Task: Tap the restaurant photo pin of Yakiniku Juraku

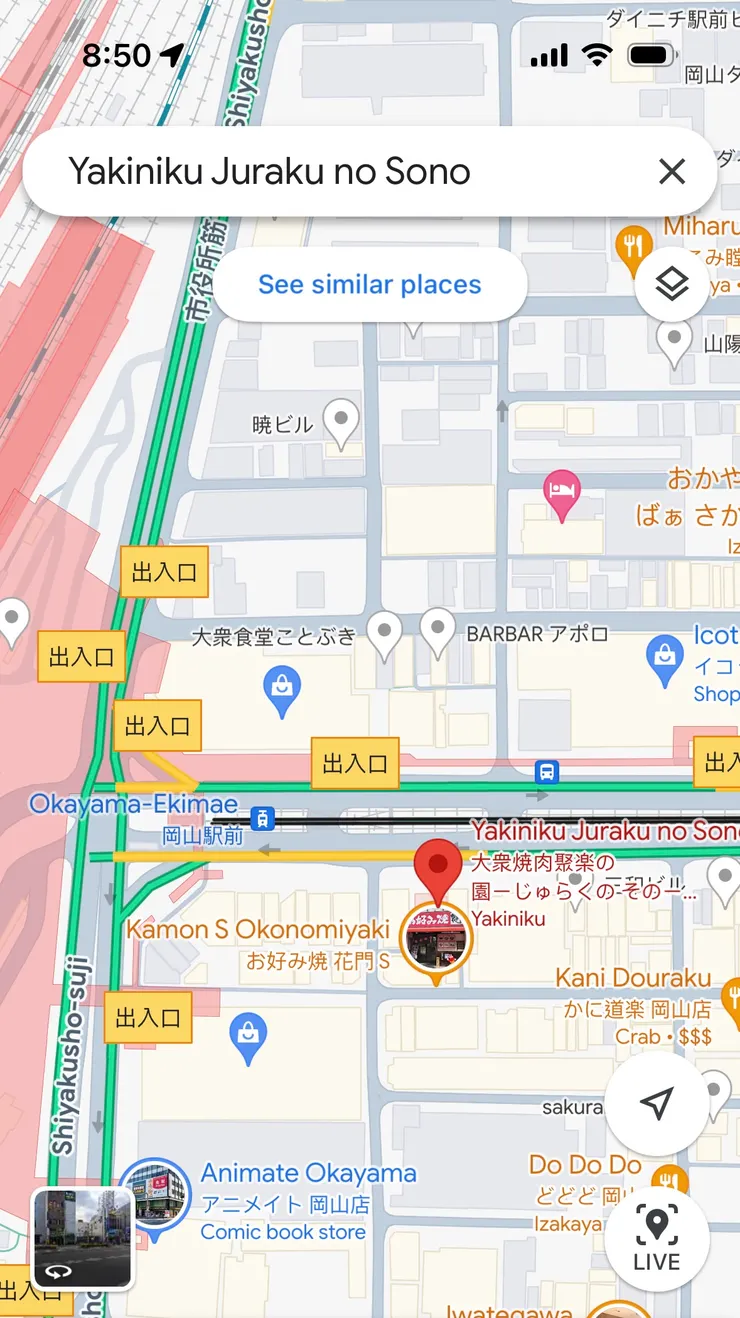Action: tap(437, 938)
